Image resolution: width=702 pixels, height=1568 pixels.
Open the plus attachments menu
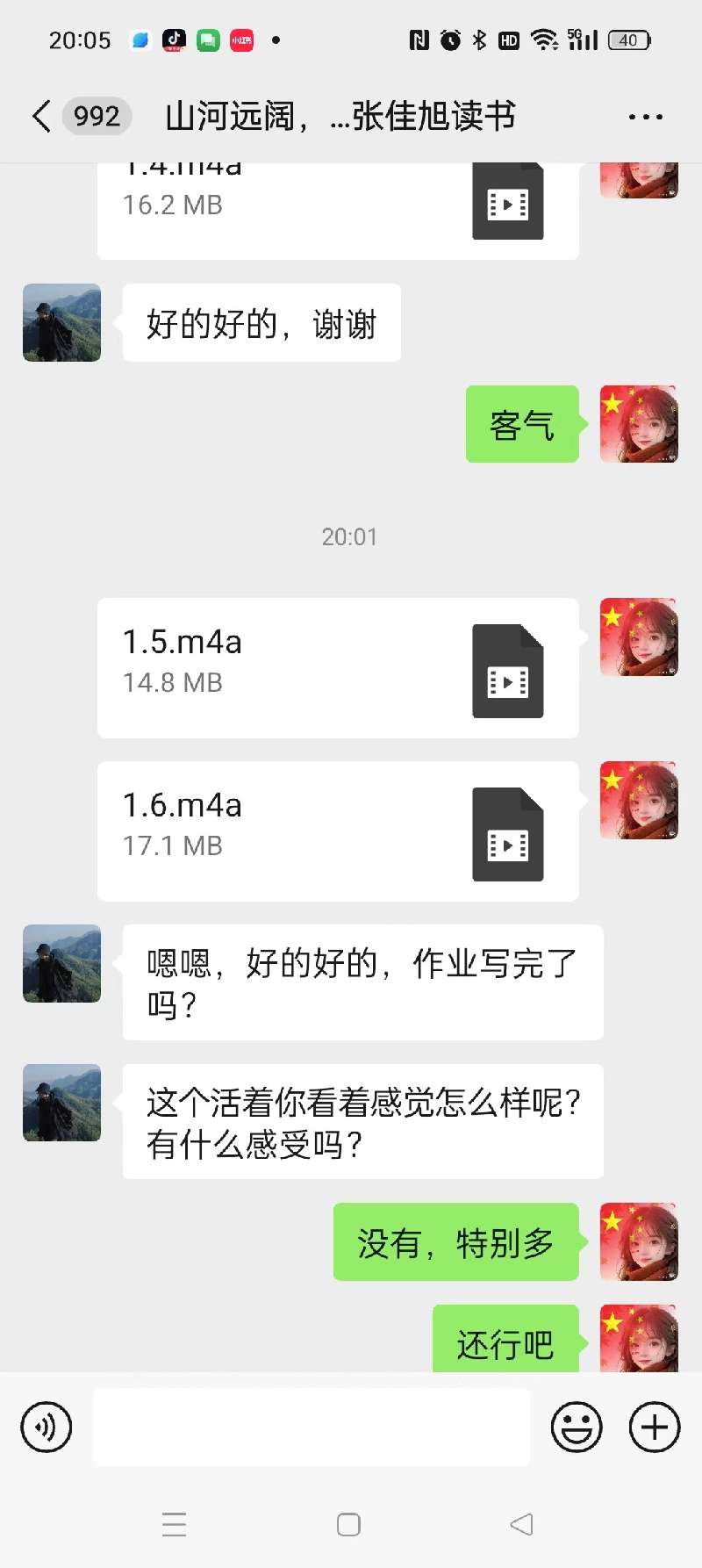(x=655, y=1427)
